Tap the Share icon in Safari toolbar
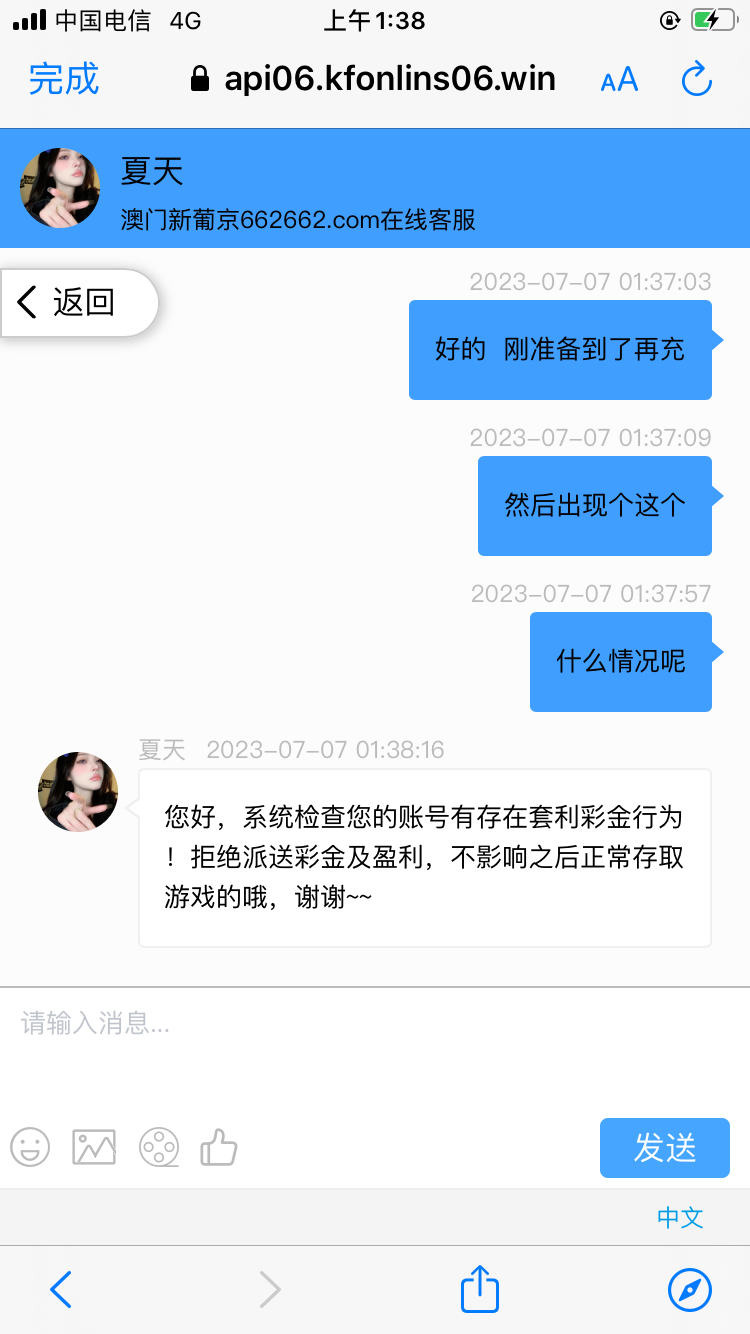This screenshot has width=750, height=1334. [478, 1289]
